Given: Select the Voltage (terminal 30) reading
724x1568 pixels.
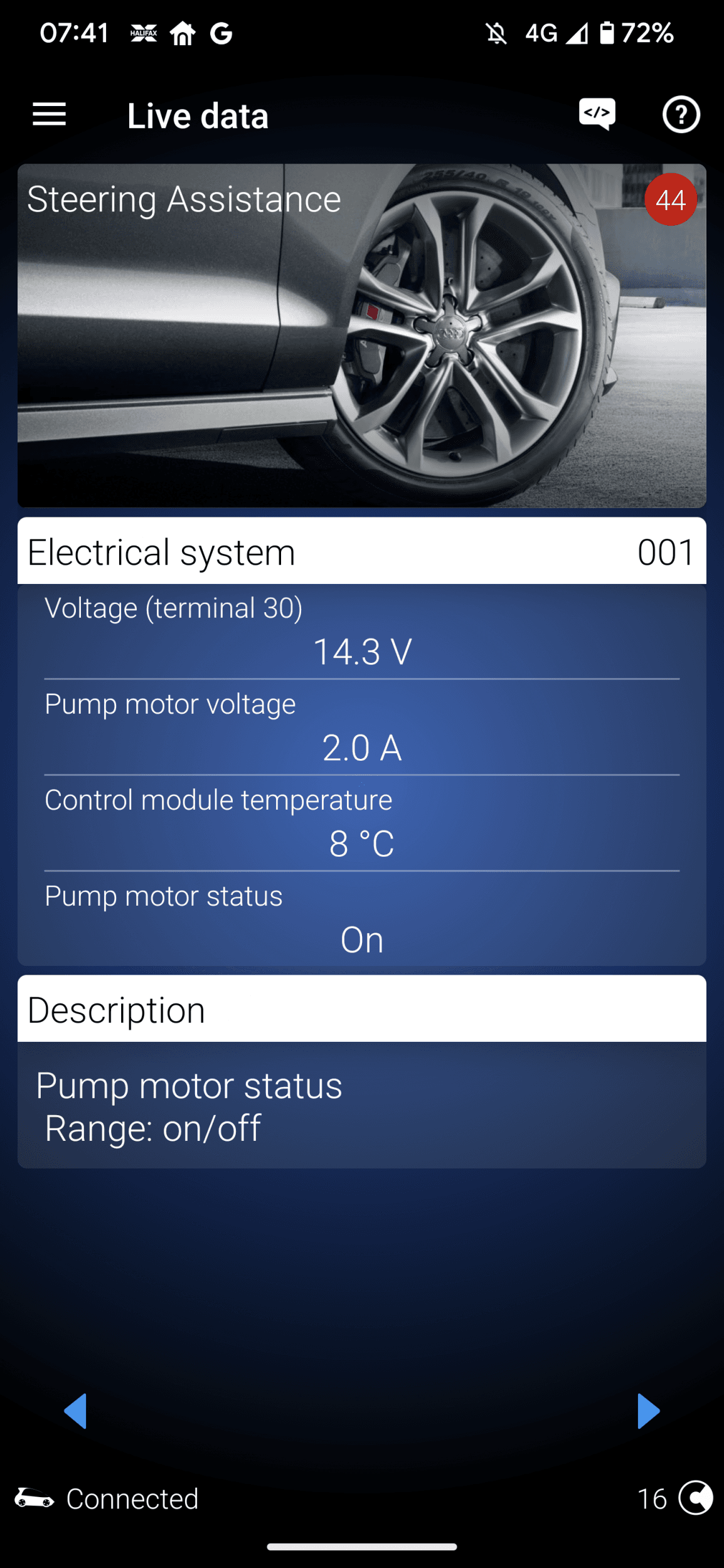Looking at the screenshot, I should 362,632.
